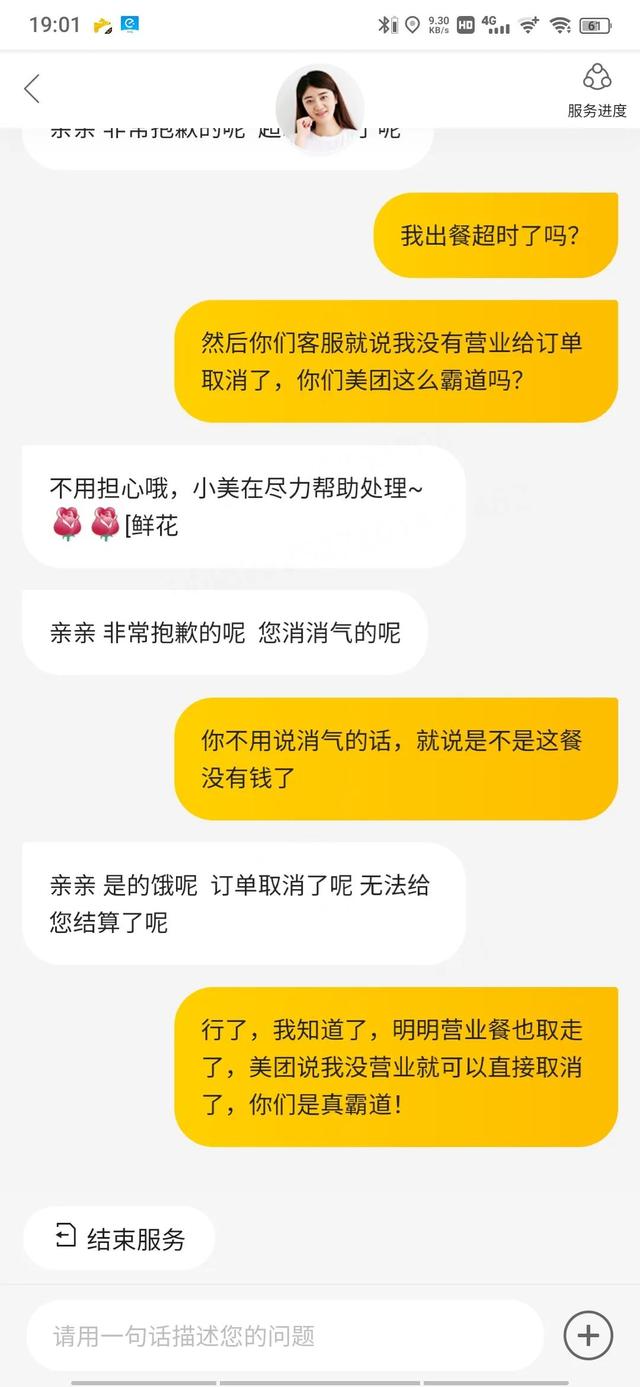Open the plus attachment menu
The width and height of the screenshot is (640, 1387).
click(x=588, y=1335)
